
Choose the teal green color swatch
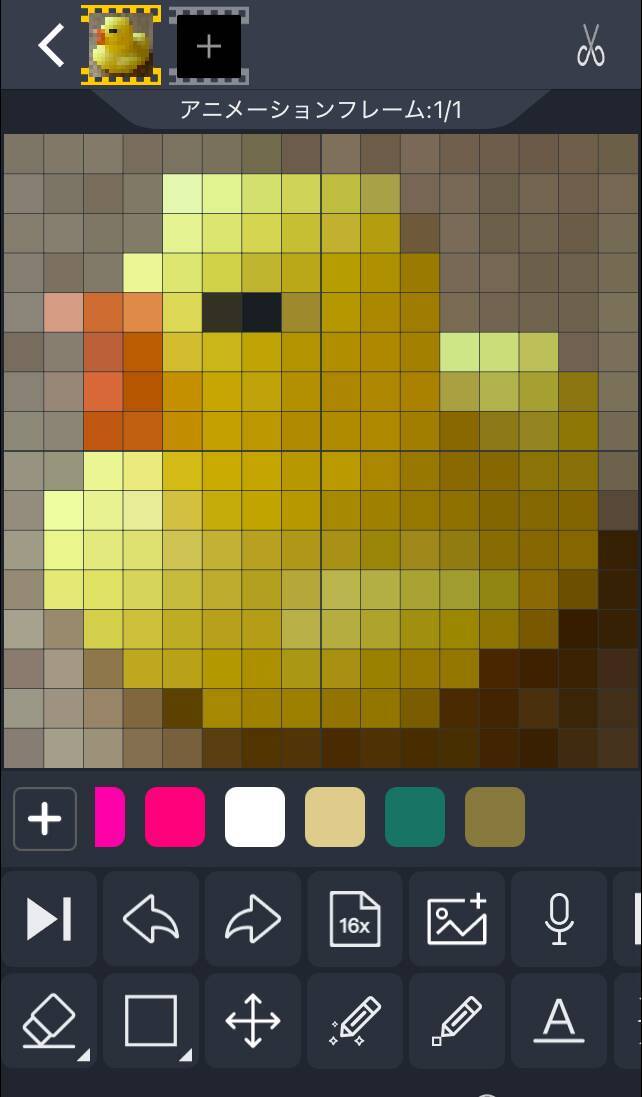tap(415, 817)
